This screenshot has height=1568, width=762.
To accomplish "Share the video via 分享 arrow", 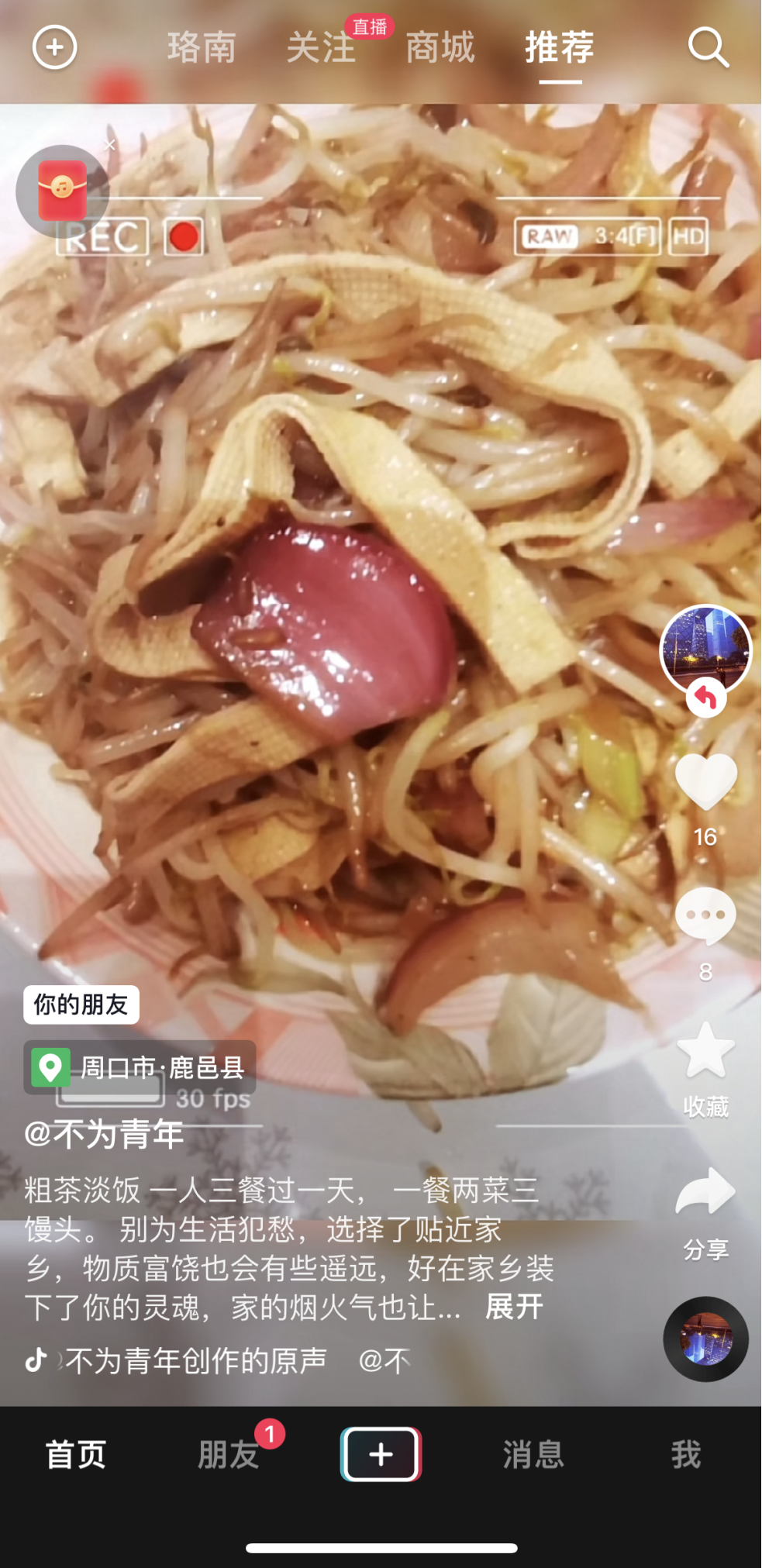I will point(705,1192).
